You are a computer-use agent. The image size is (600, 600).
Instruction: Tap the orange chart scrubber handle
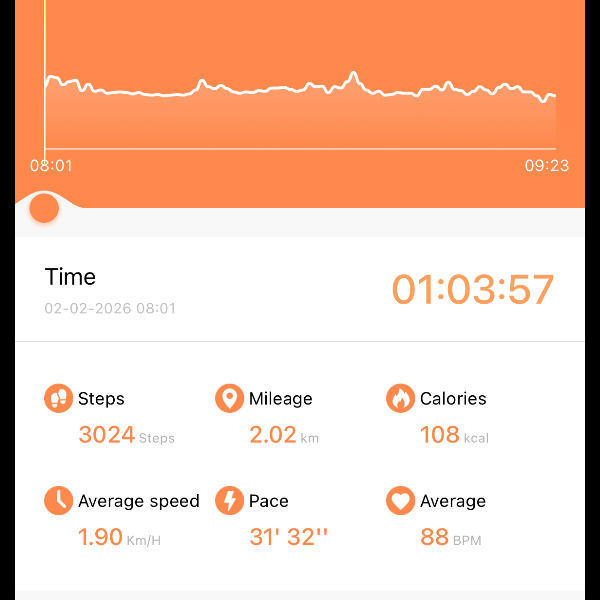(x=44, y=208)
